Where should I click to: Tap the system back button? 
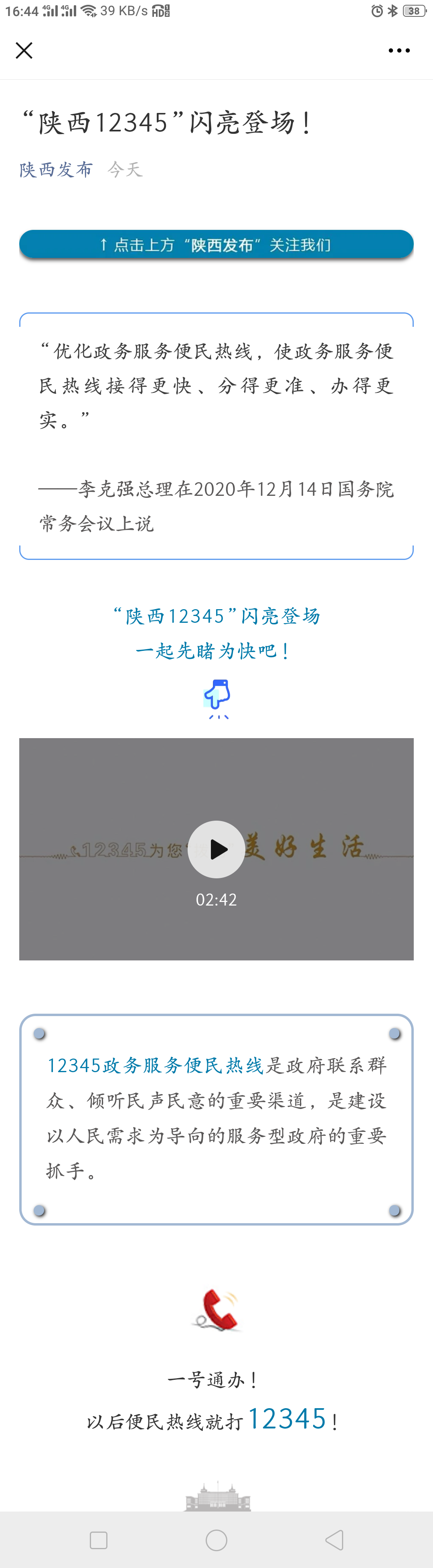[x=334, y=1540]
